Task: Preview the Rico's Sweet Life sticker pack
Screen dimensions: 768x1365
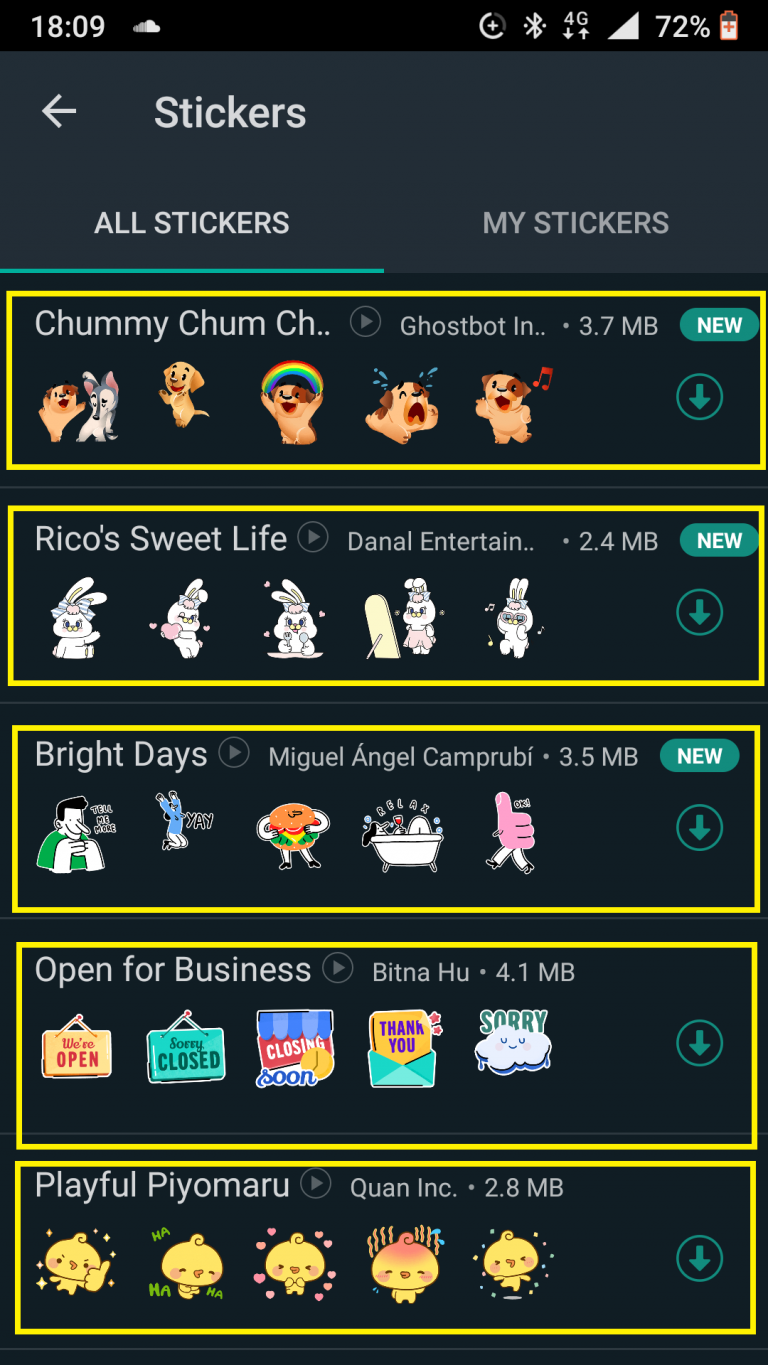Action: [313, 538]
